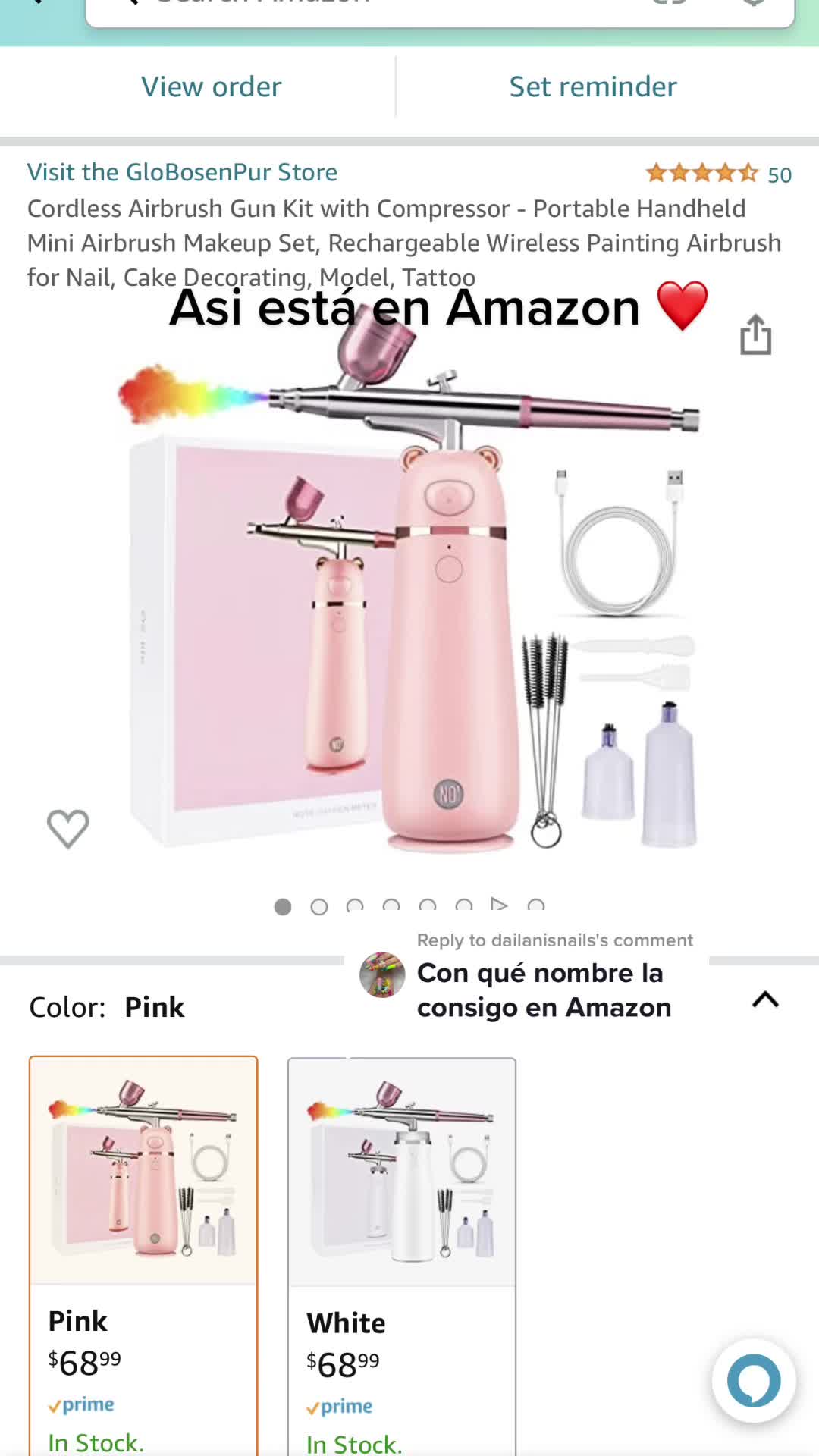Viewport: 819px width, 1456px height.
Task: Show the second product image dot
Action: (319, 907)
